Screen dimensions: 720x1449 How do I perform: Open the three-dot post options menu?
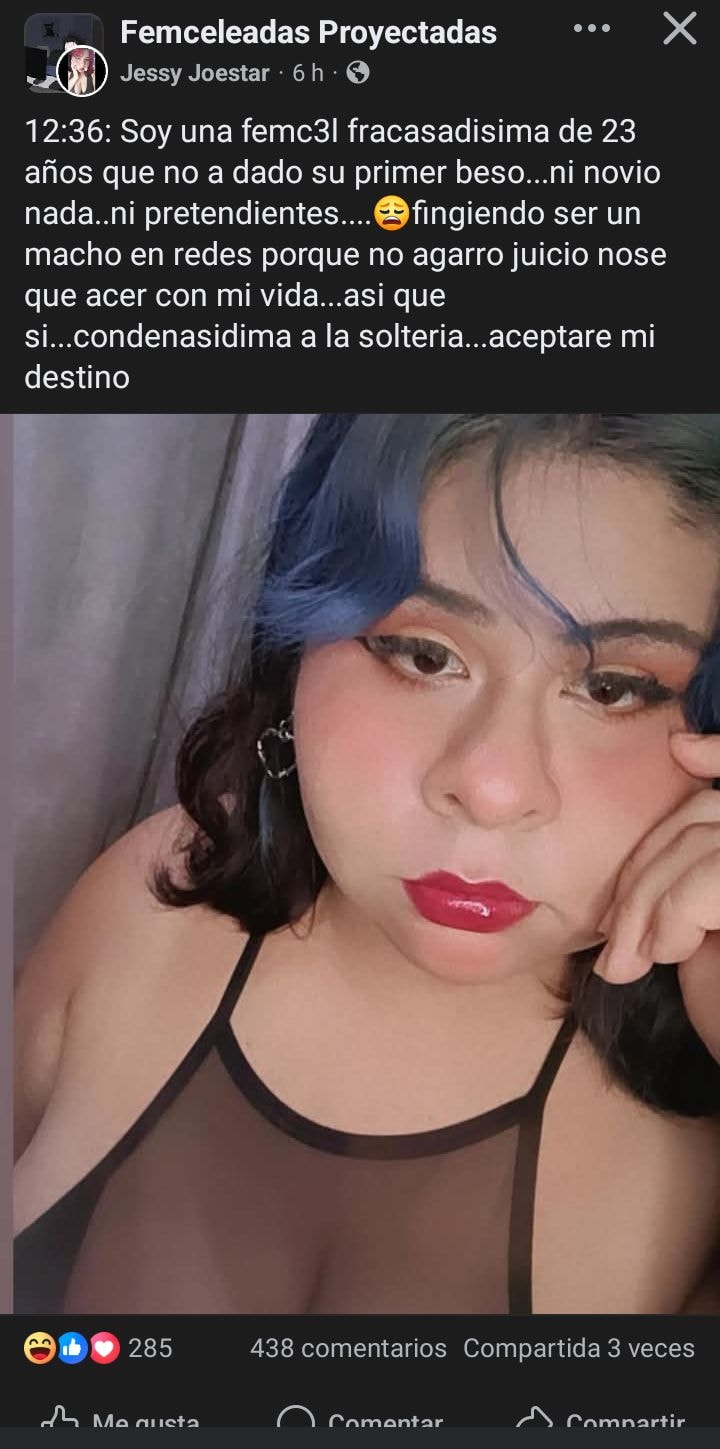pos(591,29)
